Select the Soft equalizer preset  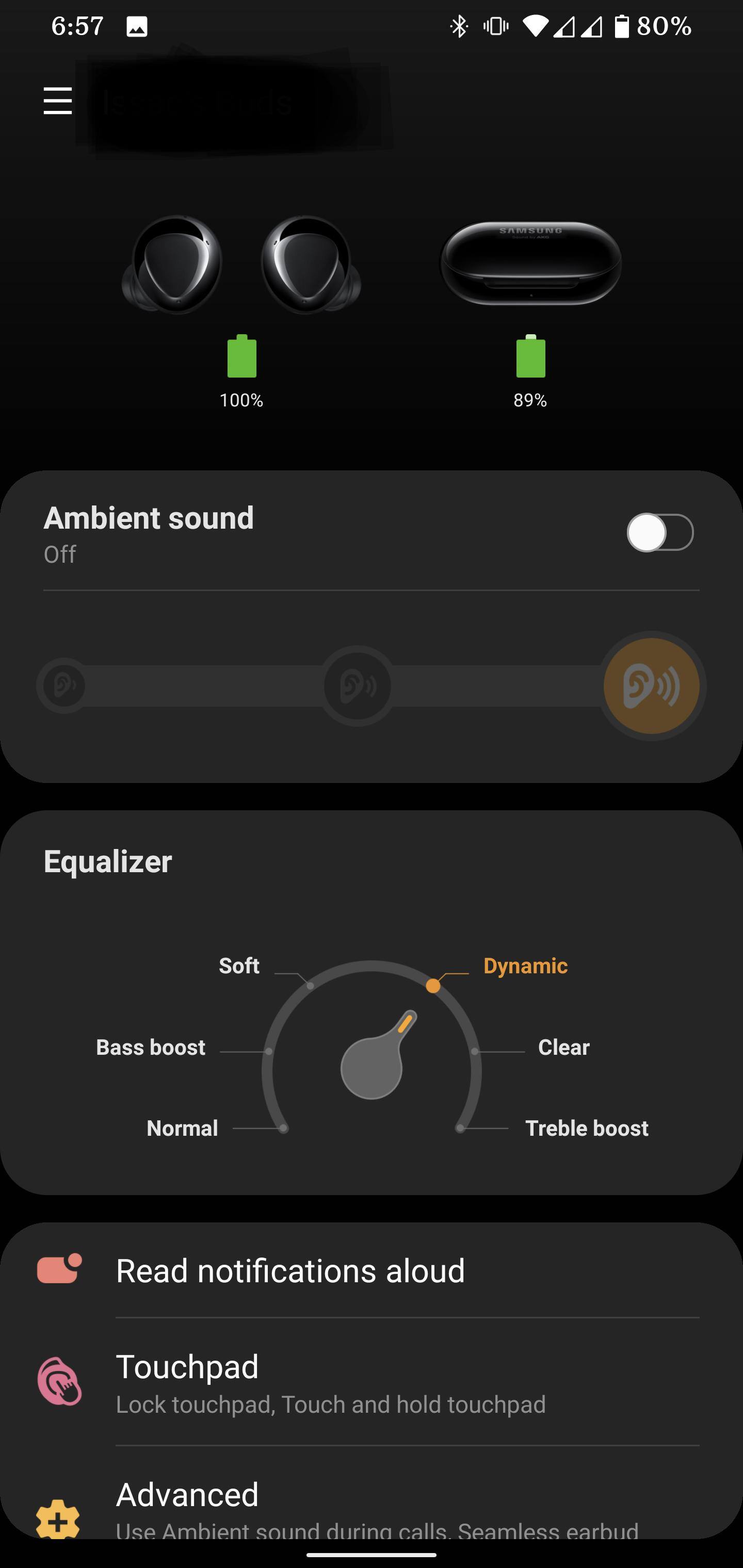pos(240,966)
